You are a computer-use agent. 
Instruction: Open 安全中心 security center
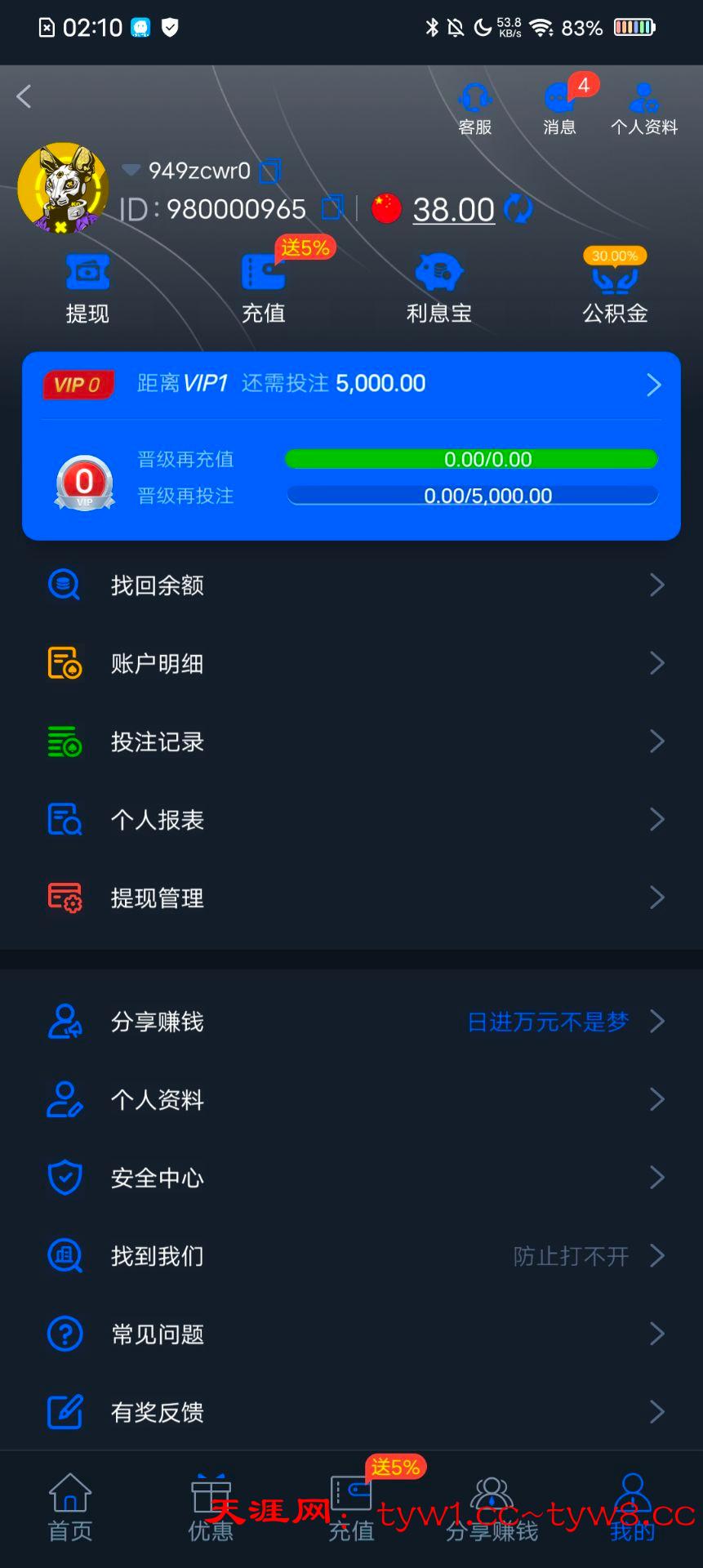point(351,1178)
